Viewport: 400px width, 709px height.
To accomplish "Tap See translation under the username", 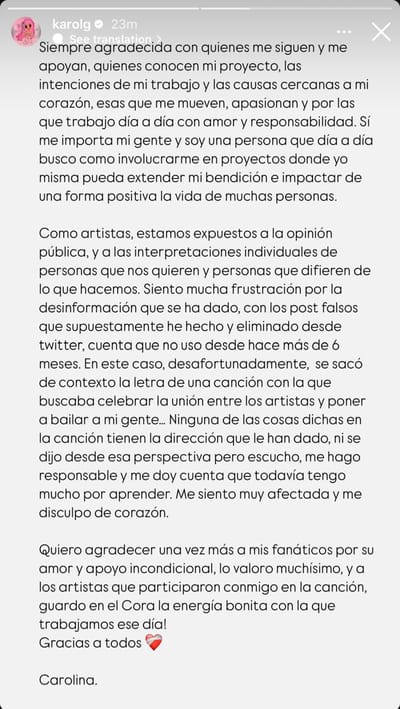I will pyautogui.click(x=113, y=38).
